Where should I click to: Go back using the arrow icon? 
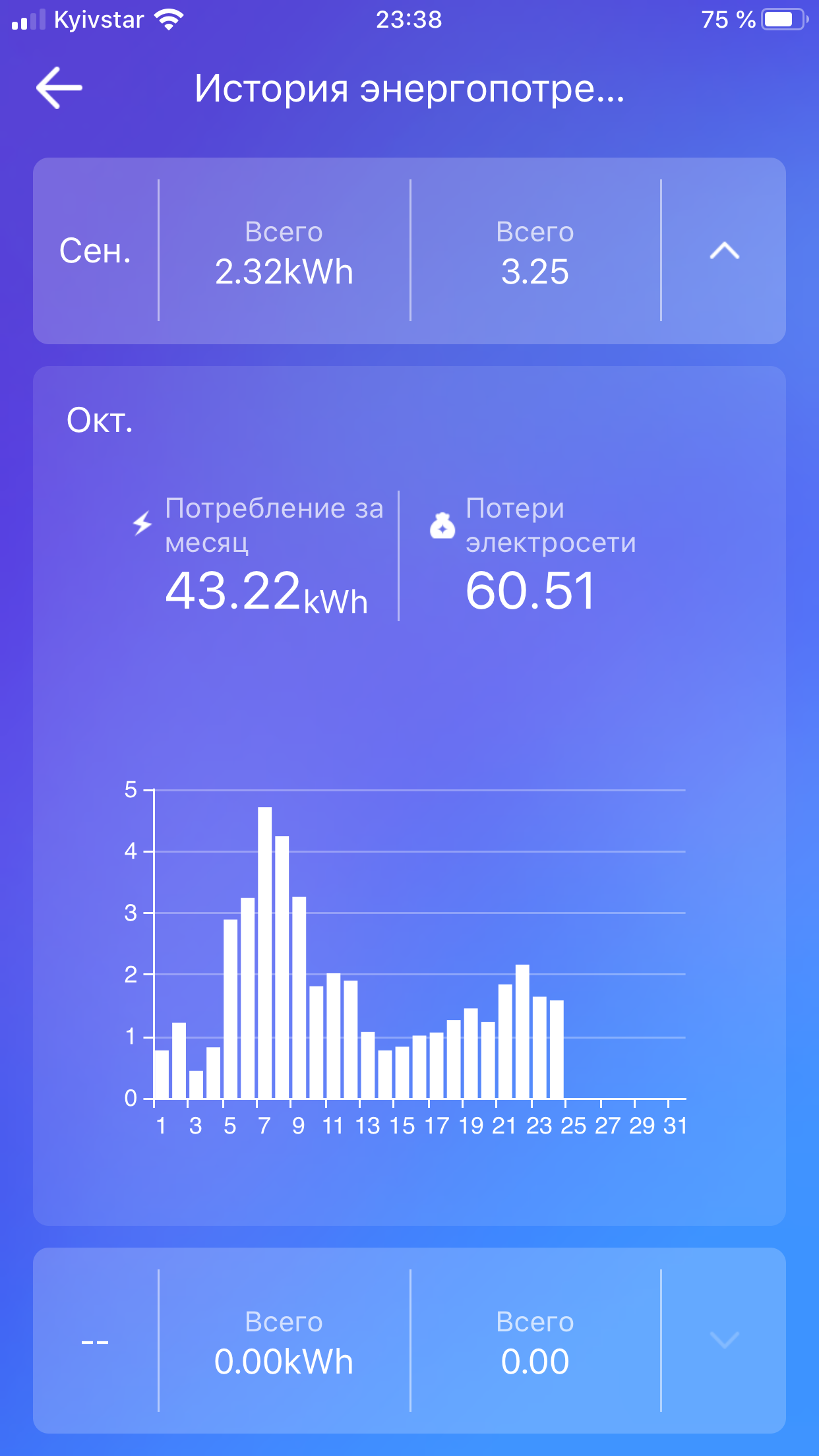[59, 88]
